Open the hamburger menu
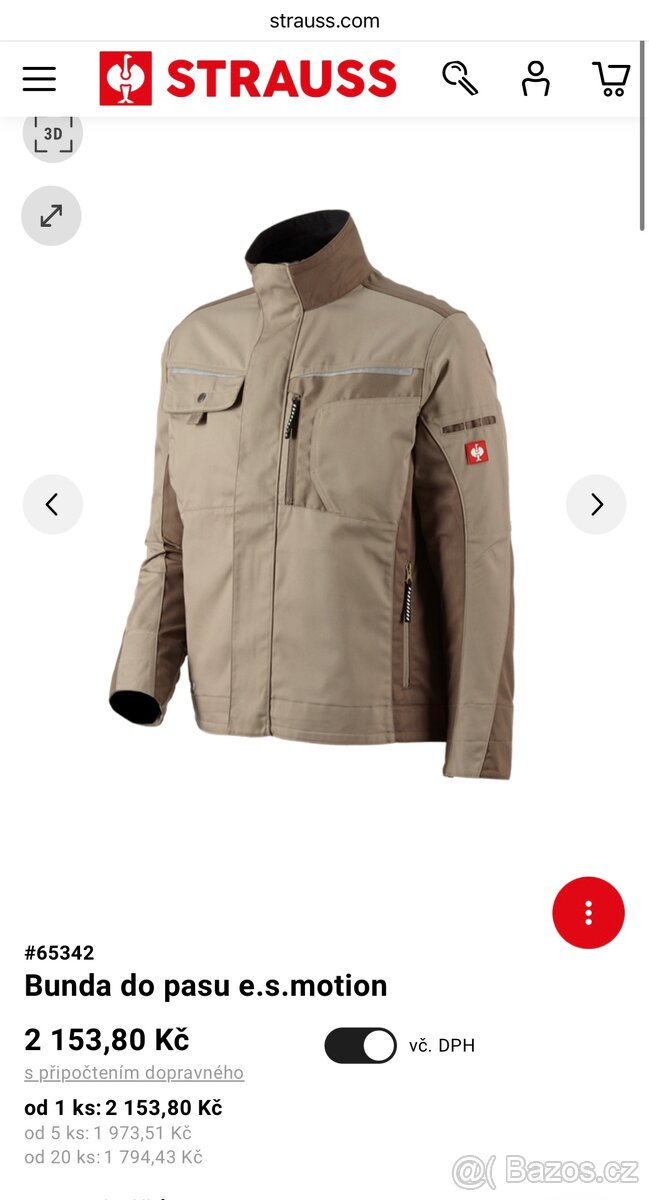The image size is (649, 1200). (39, 79)
